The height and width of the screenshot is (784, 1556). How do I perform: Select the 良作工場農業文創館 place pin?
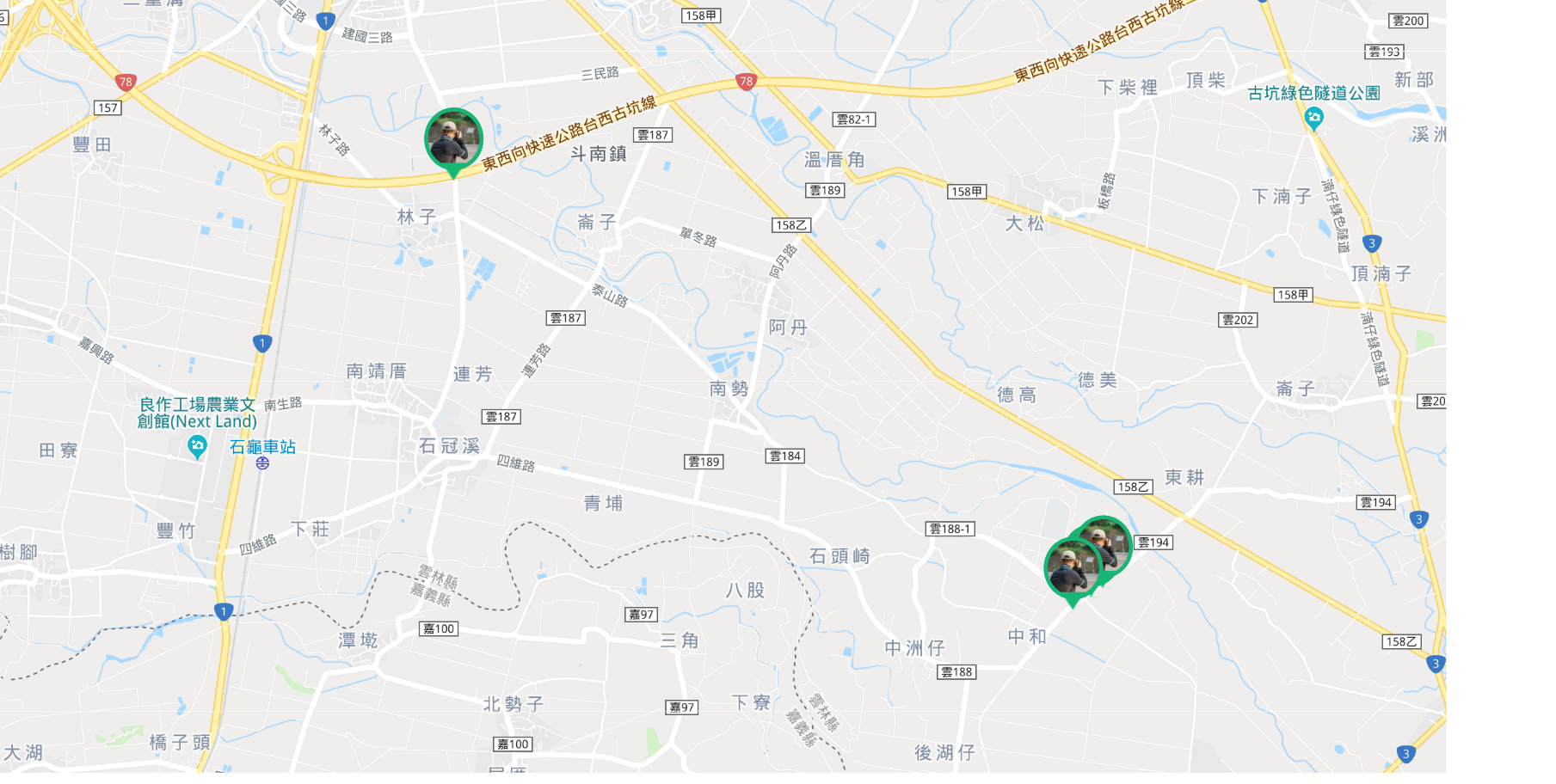pos(197,445)
